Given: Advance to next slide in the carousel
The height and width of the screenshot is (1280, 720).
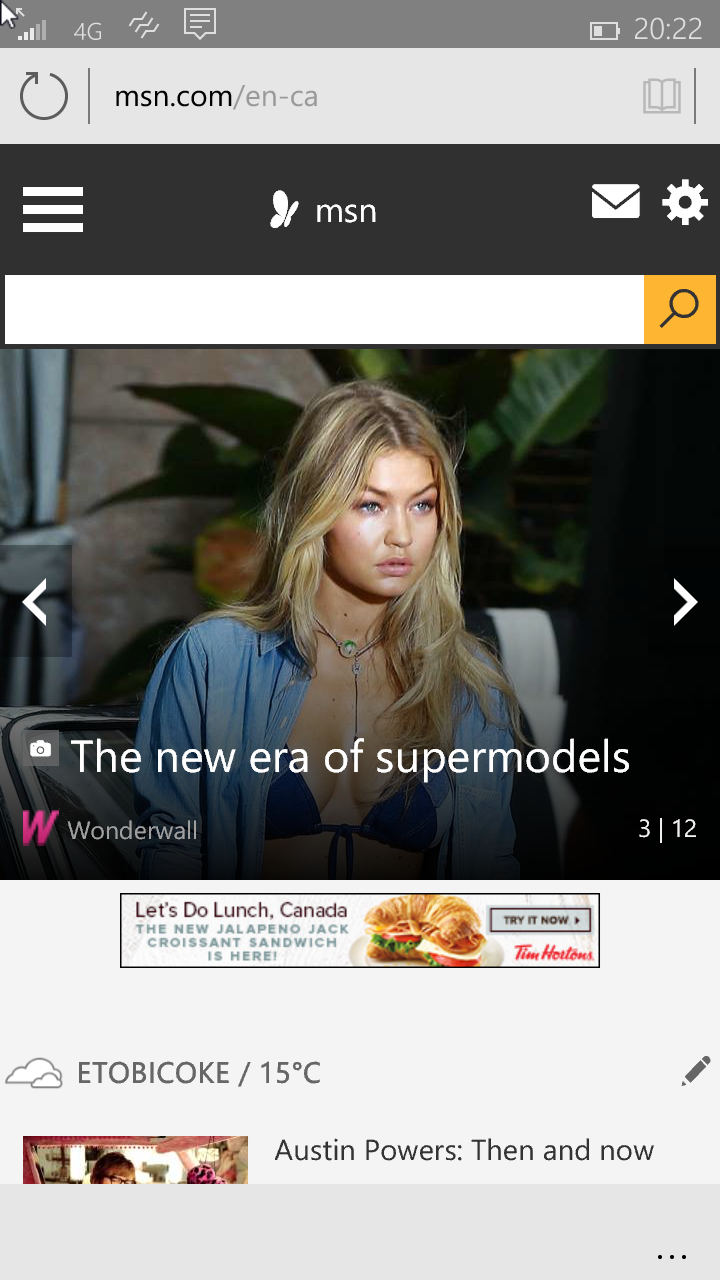Looking at the screenshot, I should [x=685, y=602].
